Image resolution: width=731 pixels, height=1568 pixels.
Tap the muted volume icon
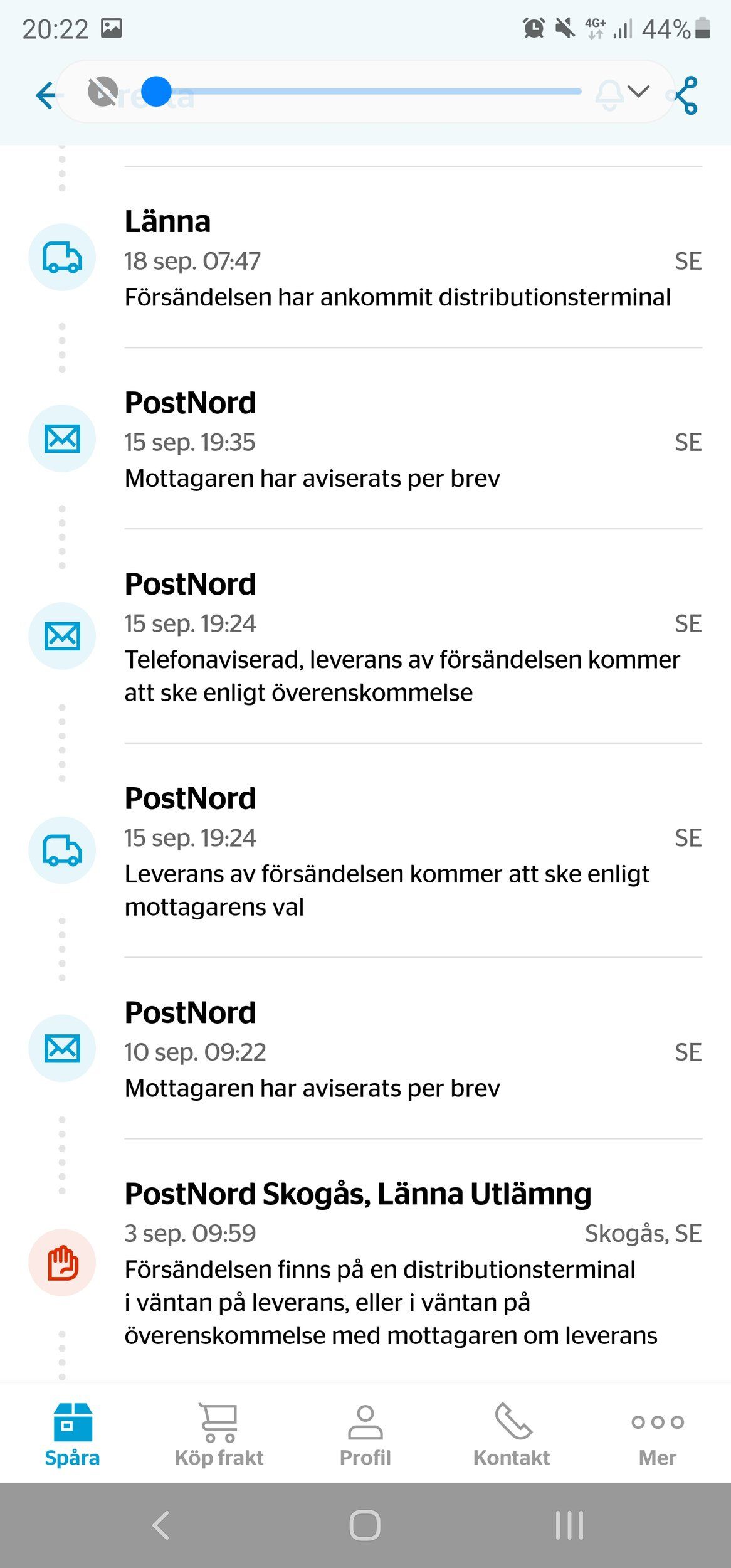click(102, 92)
